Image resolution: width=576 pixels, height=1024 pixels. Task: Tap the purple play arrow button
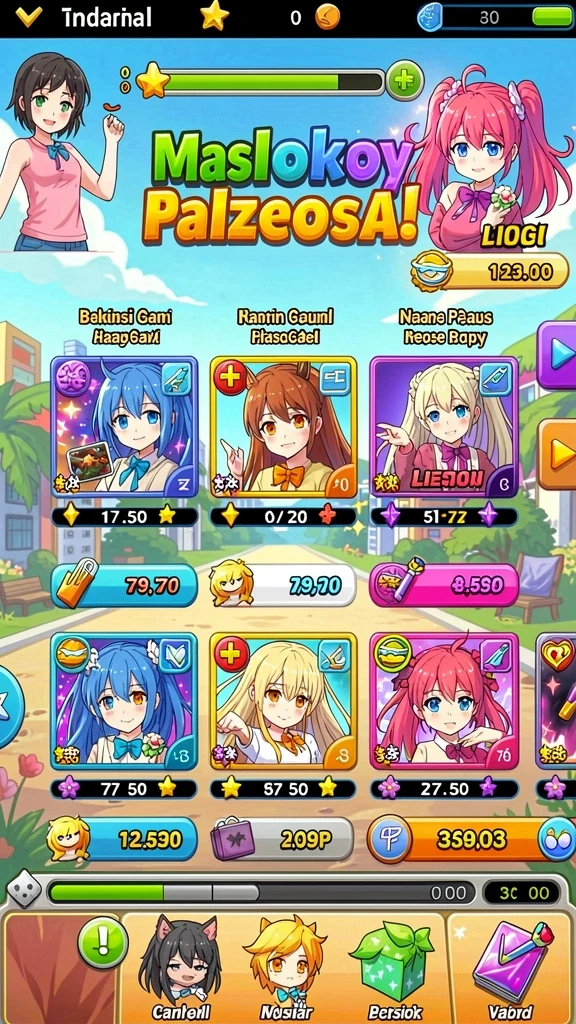(556, 356)
